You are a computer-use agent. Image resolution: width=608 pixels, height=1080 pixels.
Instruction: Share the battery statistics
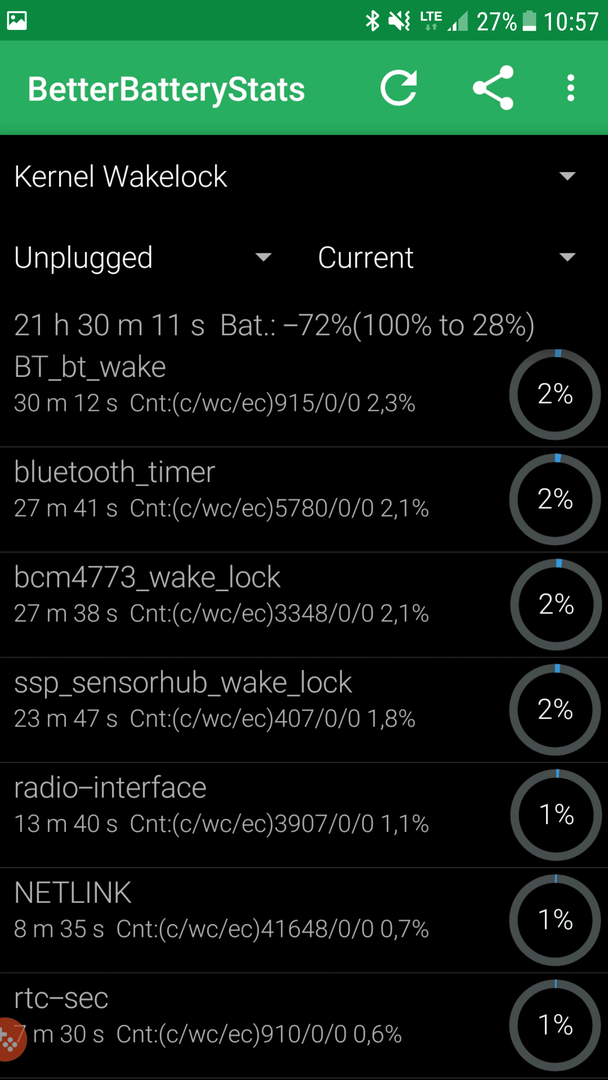[493, 88]
